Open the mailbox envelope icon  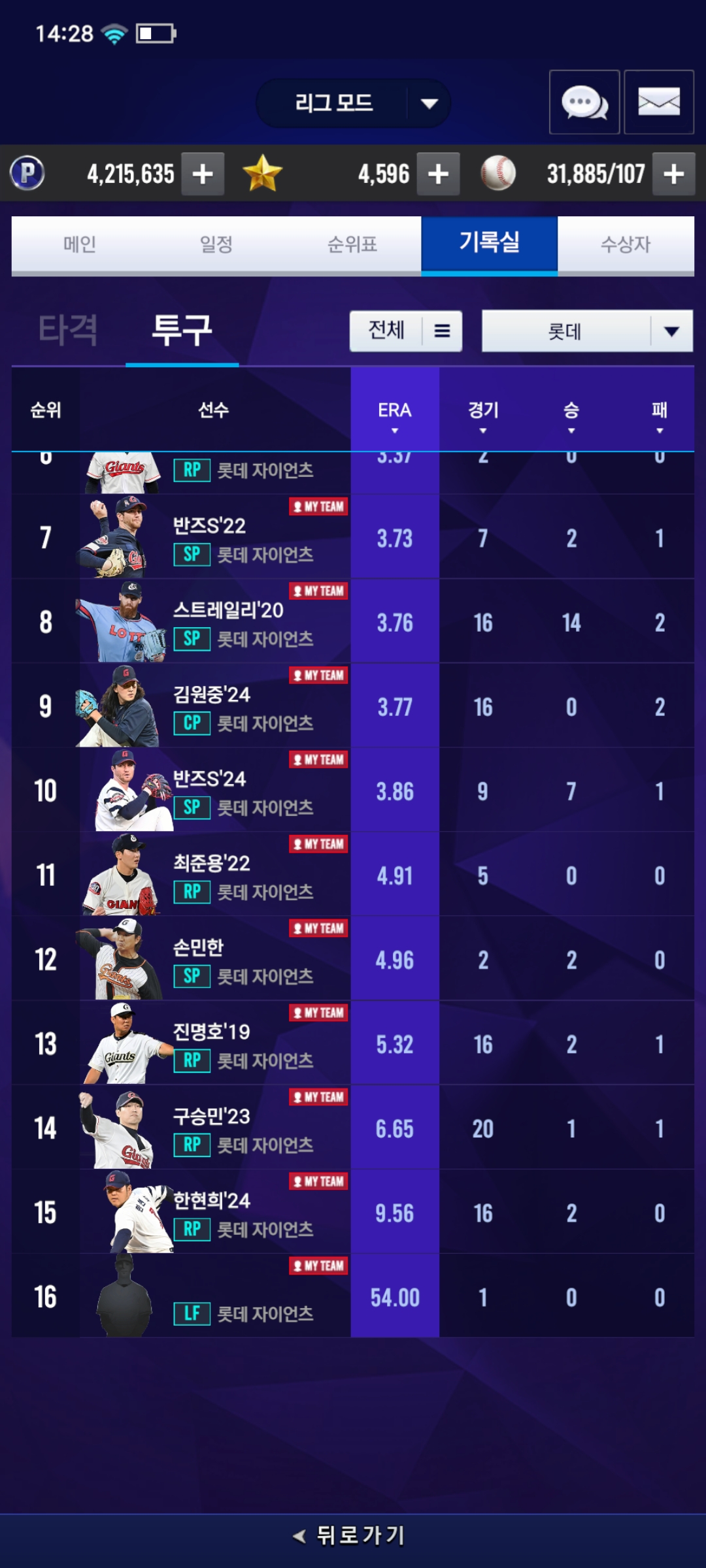click(658, 103)
